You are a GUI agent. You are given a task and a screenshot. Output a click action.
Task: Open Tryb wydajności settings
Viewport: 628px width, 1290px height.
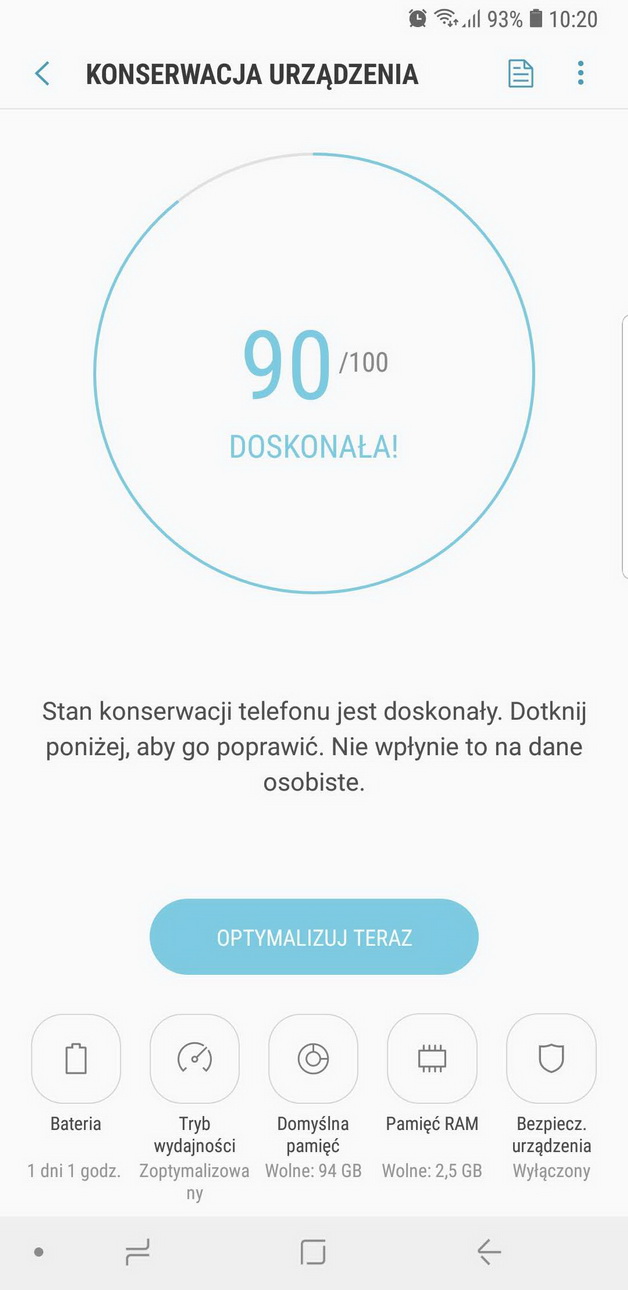tap(194, 1059)
